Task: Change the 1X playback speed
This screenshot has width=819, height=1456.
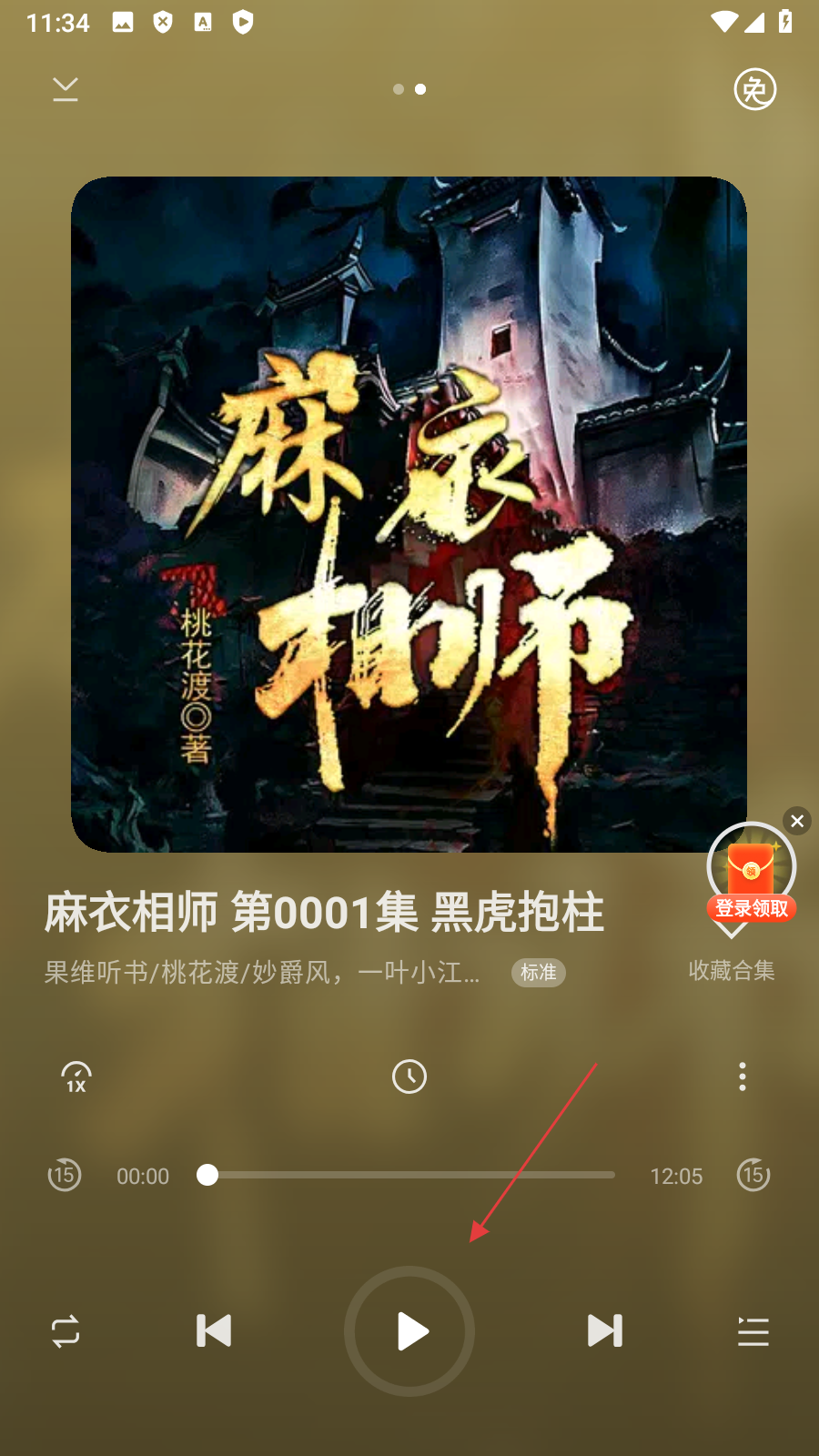Action: (76, 1077)
